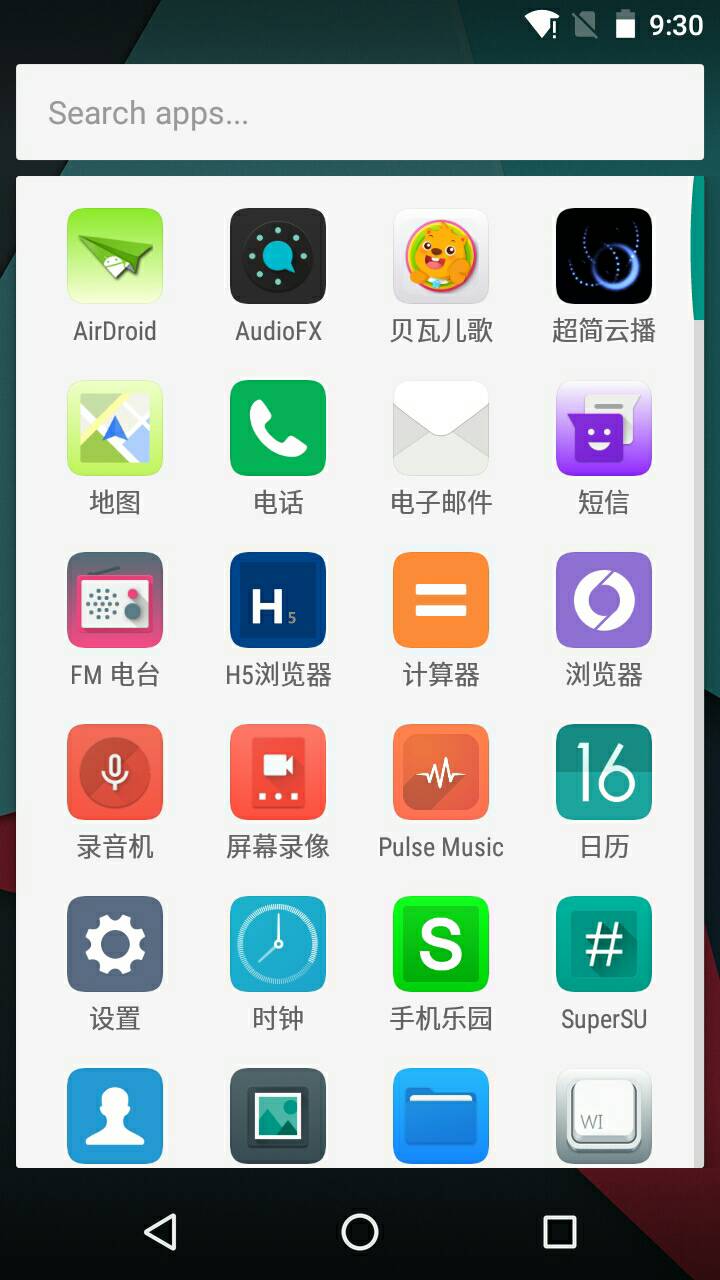Open recent apps with square button
Screen dimensions: 720x1280
pyautogui.click(x=560, y=1232)
